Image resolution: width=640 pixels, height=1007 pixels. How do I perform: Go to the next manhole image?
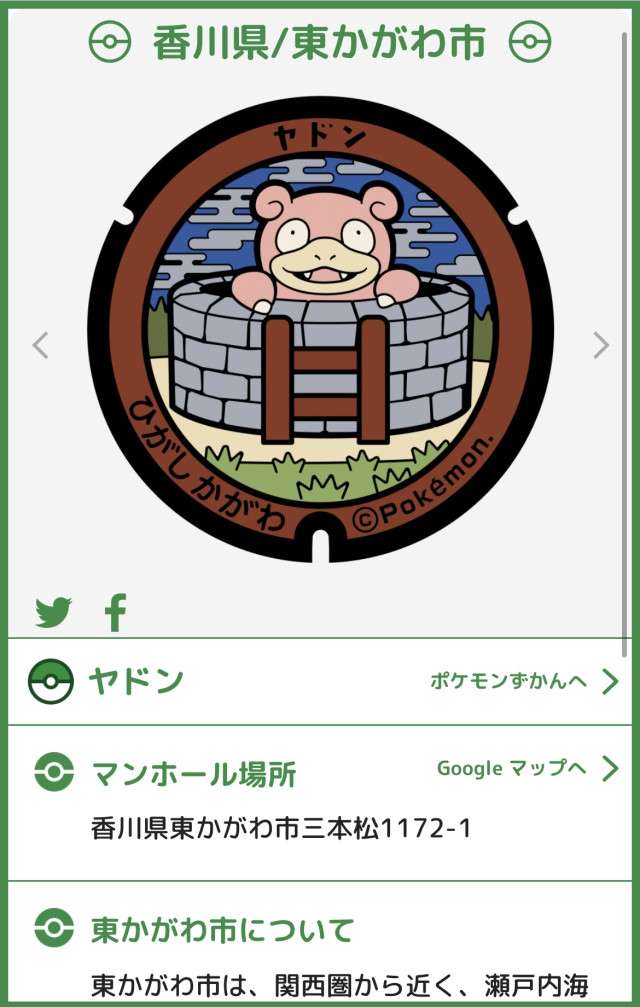(x=600, y=345)
